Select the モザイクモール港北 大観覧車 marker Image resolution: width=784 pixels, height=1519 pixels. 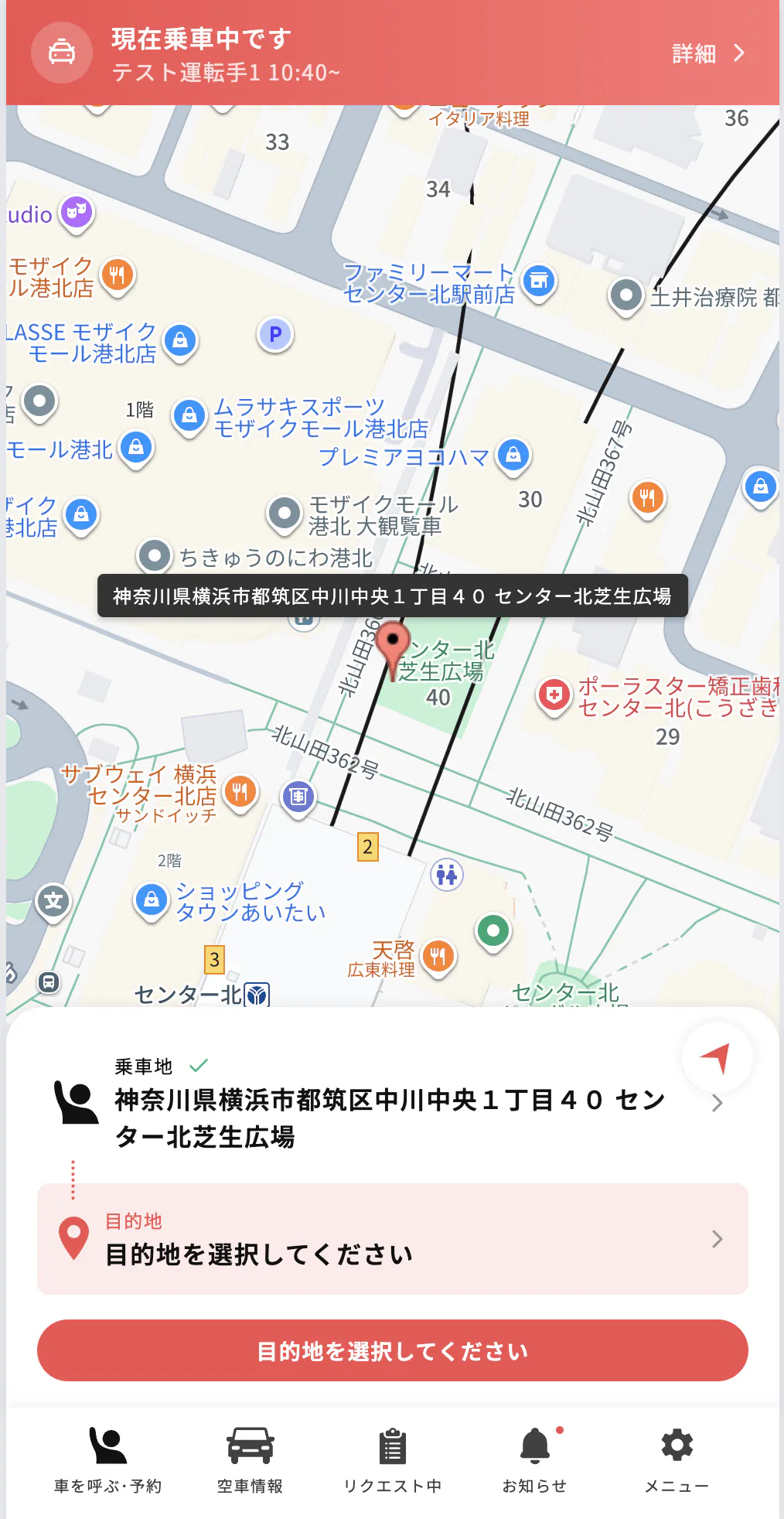284,513
